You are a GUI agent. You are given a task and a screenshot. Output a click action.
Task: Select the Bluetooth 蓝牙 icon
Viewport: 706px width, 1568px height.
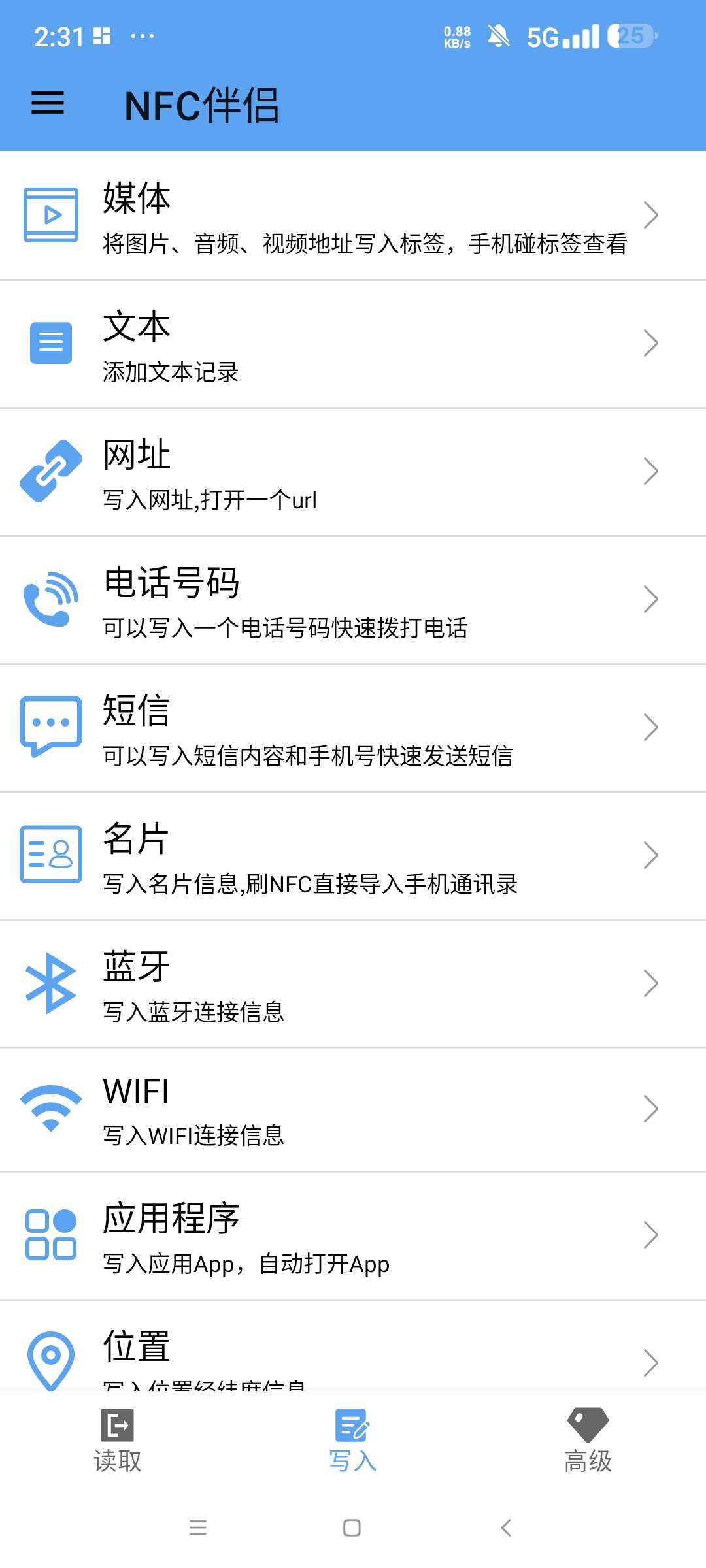pos(50,982)
